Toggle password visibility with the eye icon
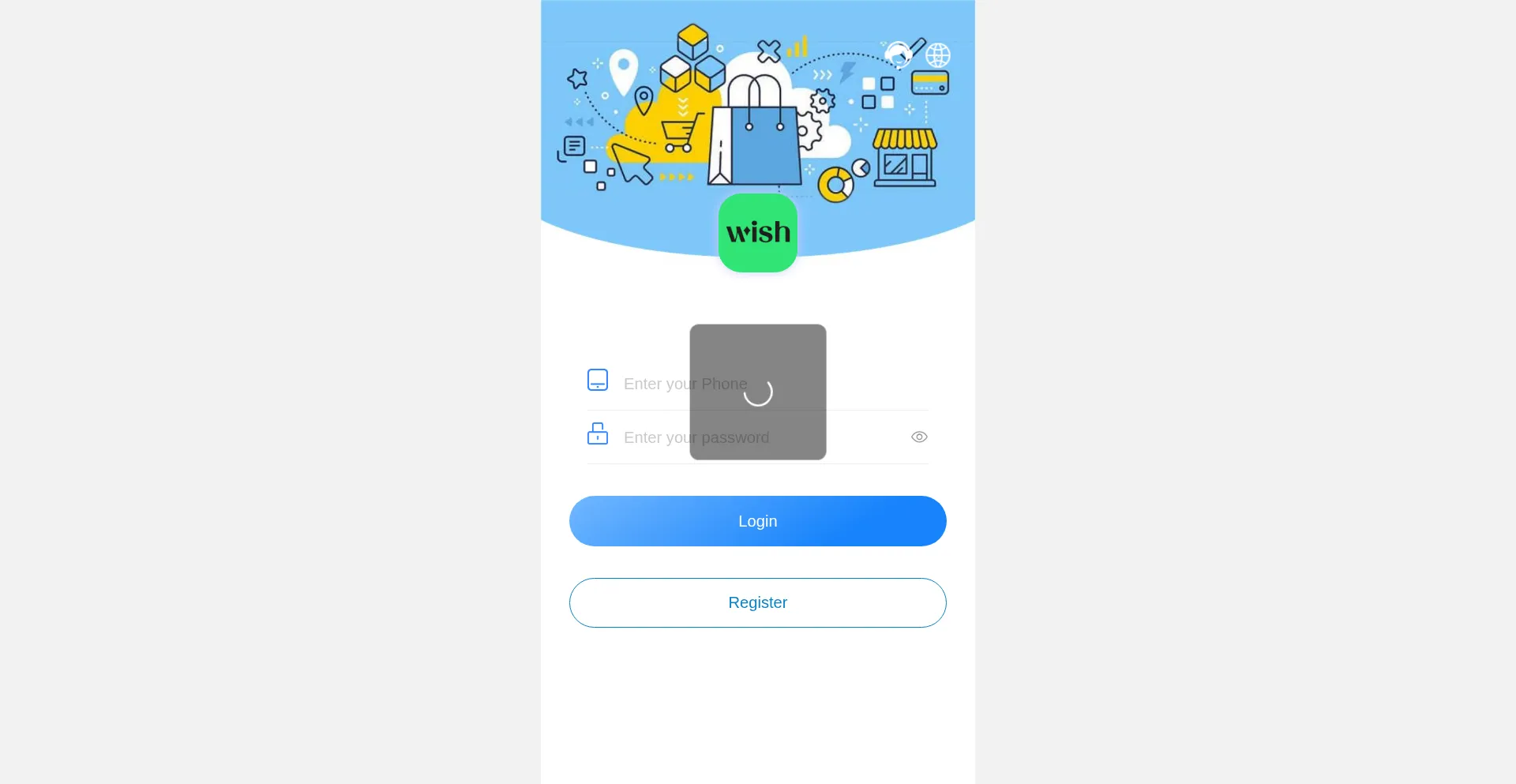The image size is (1516, 784). [x=919, y=437]
